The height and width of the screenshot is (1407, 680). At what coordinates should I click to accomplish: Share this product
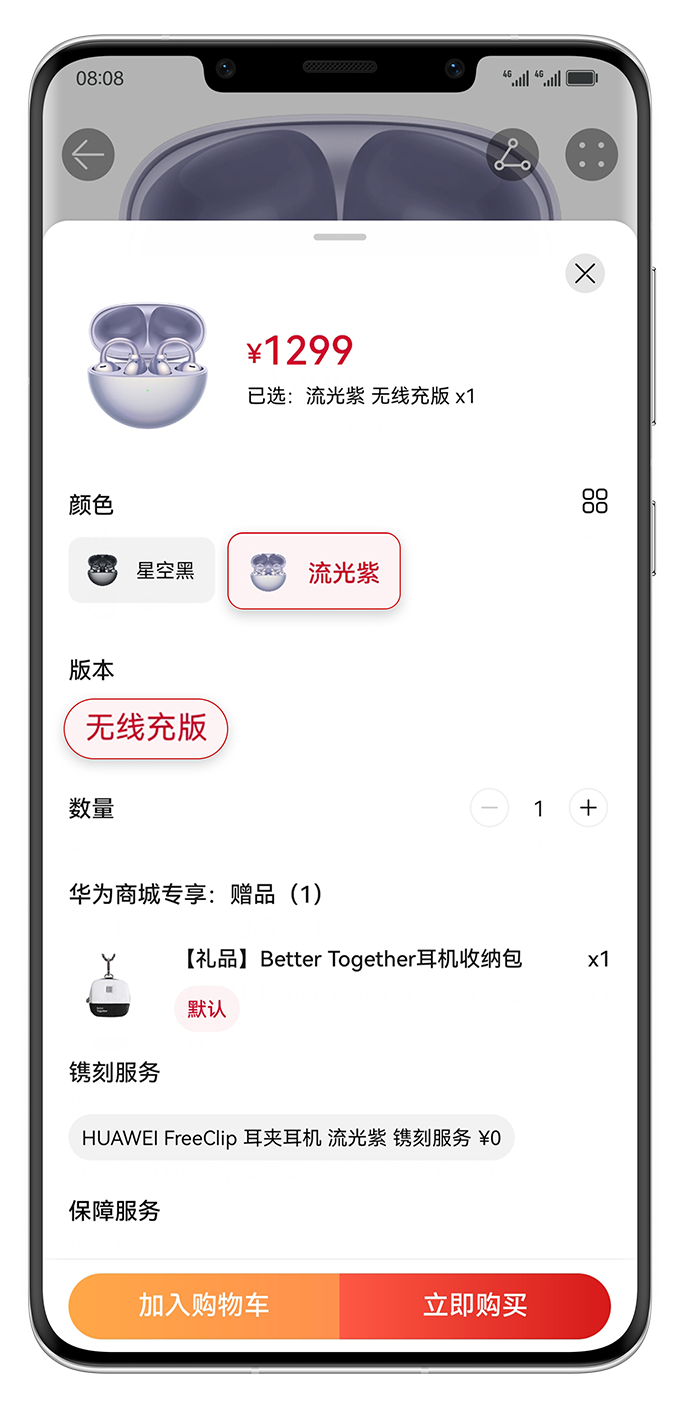pyautogui.click(x=513, y=155)
